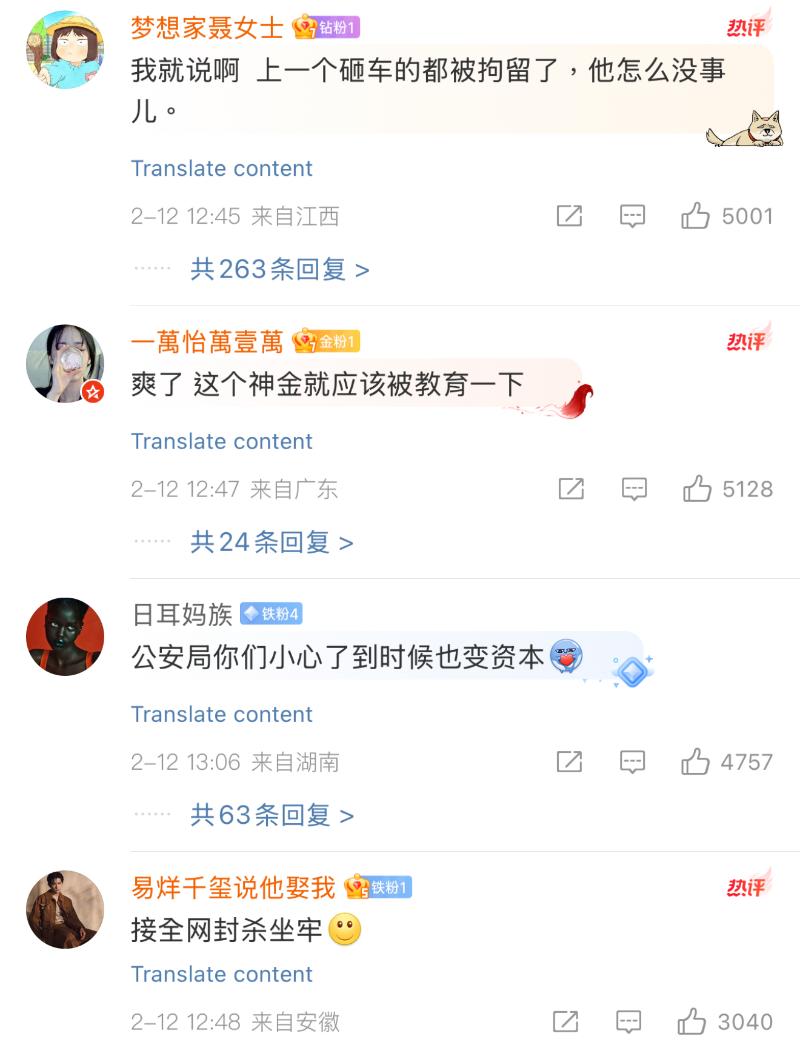
Task: Like 日耳妈族's comment
Action: tap(696, 762)
